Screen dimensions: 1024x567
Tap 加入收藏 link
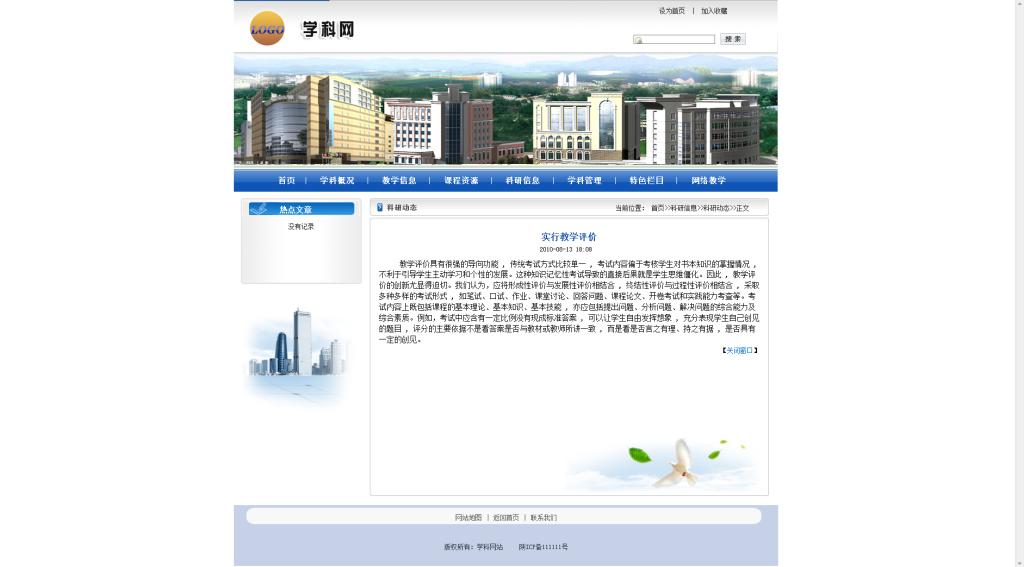click(x=714, y=11)
